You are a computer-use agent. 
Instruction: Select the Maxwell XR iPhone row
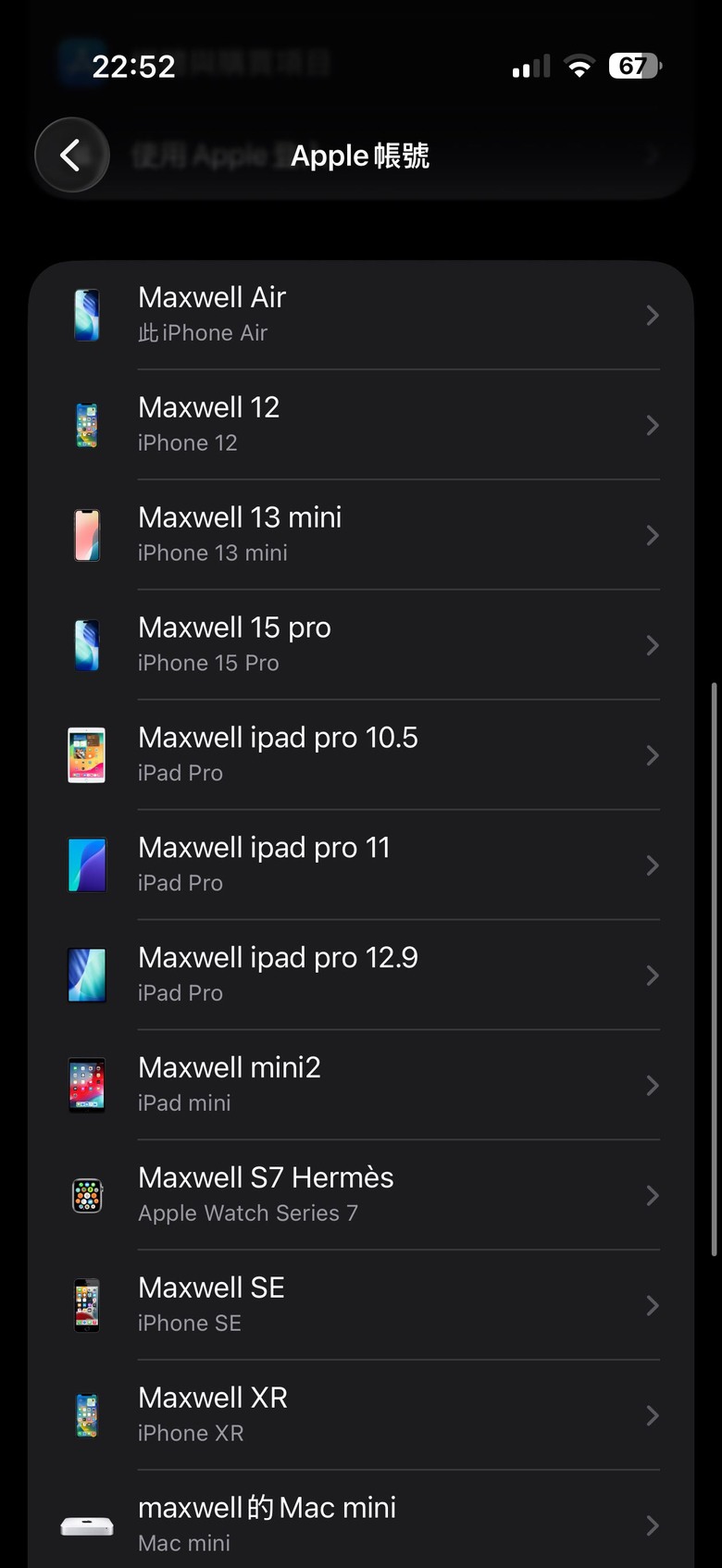click(x=361, y=1415)
